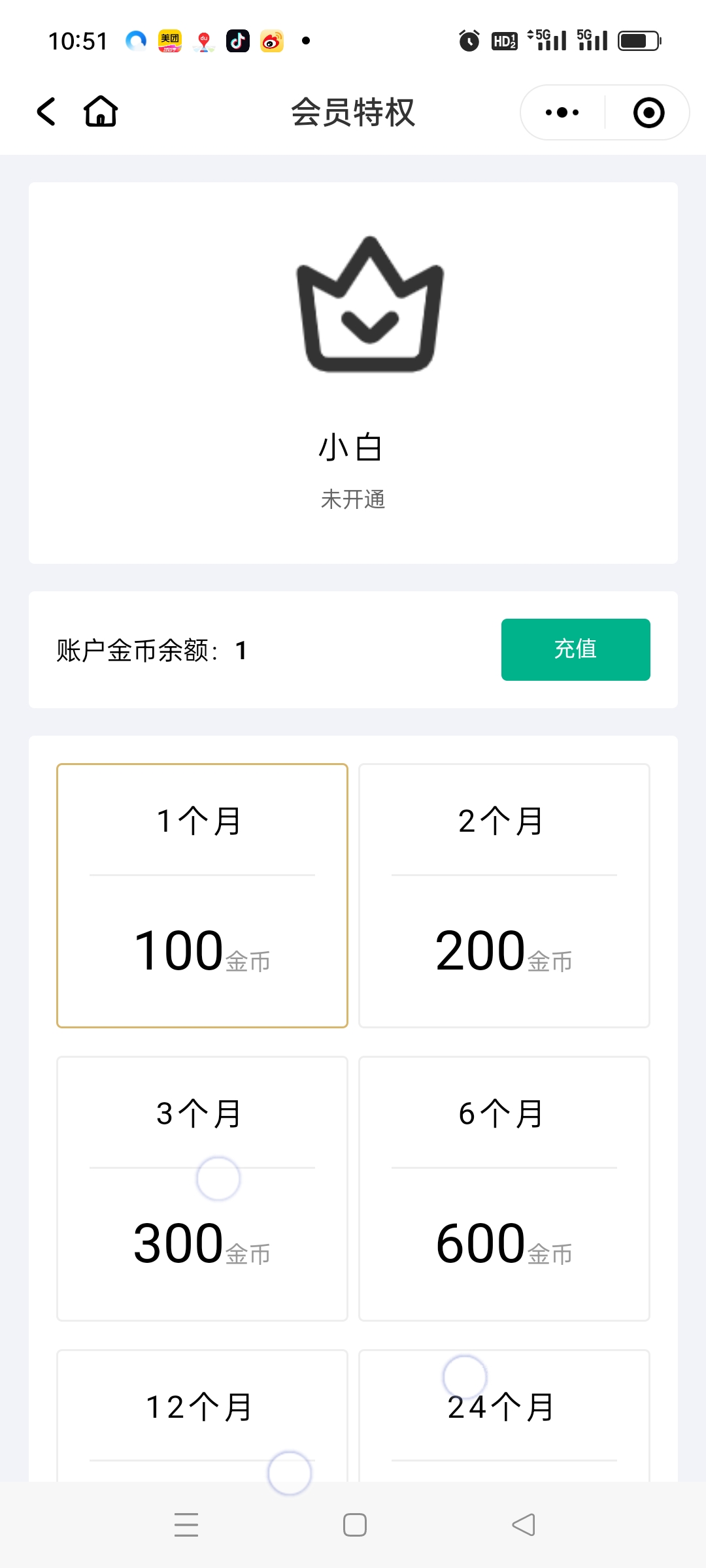Image resolution: width=706 pixels, height=1568 pixels.
Task: Select the 6个月 membership plan
Action: 503,1186
